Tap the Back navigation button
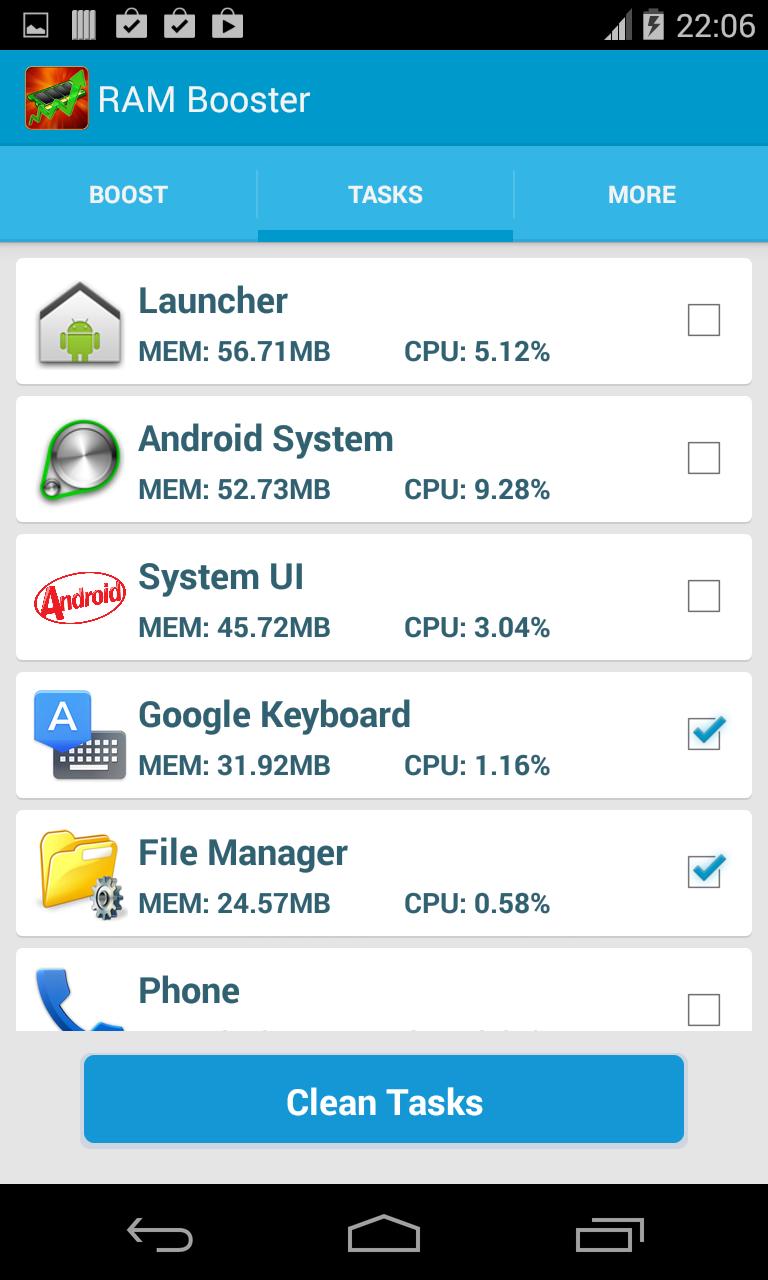Screen dimensions: 768x1280 [160, 1235]
